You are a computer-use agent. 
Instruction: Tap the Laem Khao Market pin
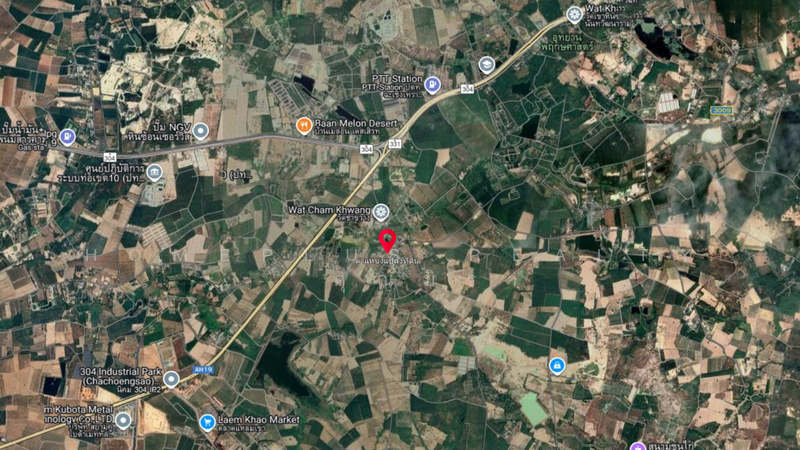click(x=207, y=422)
